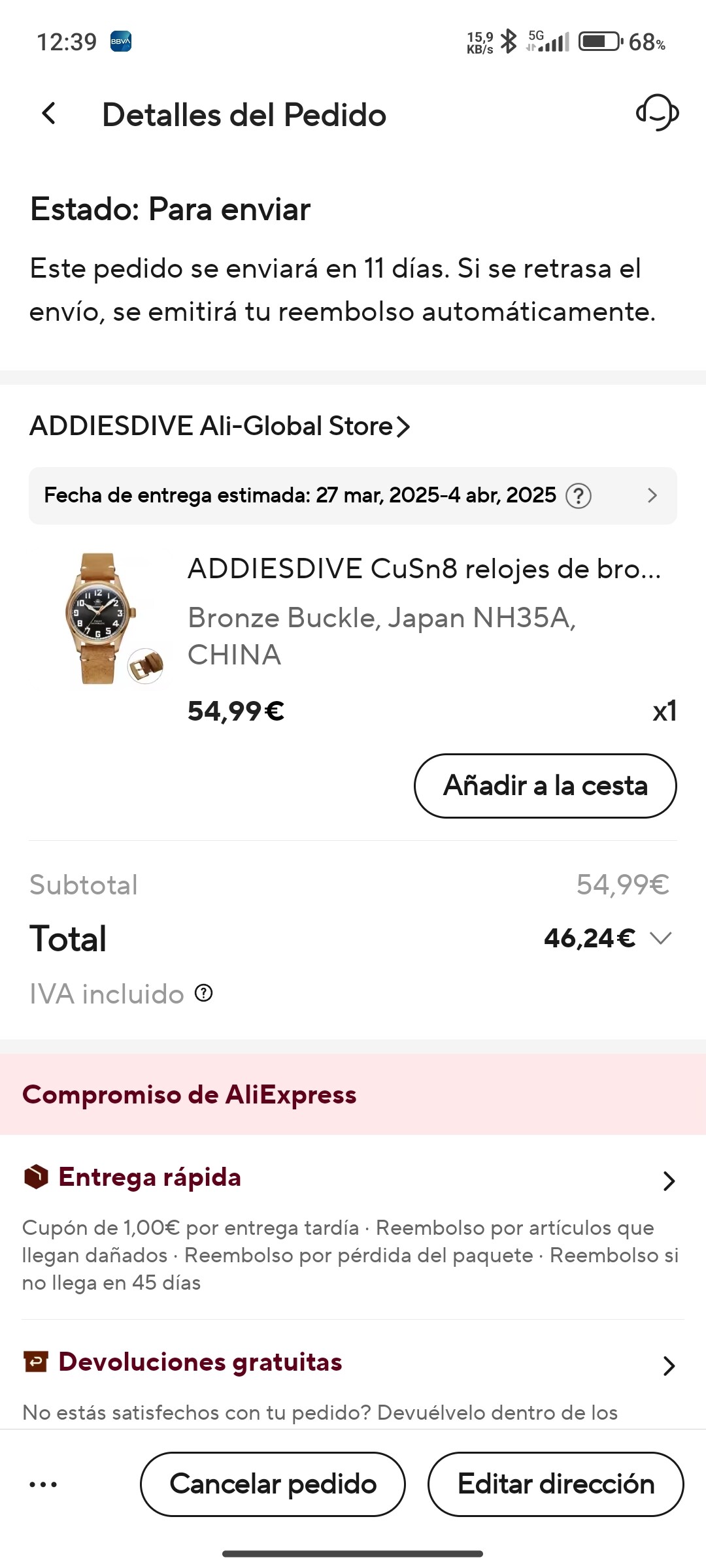Show info about IVA incluido

(x=204, y=994)
